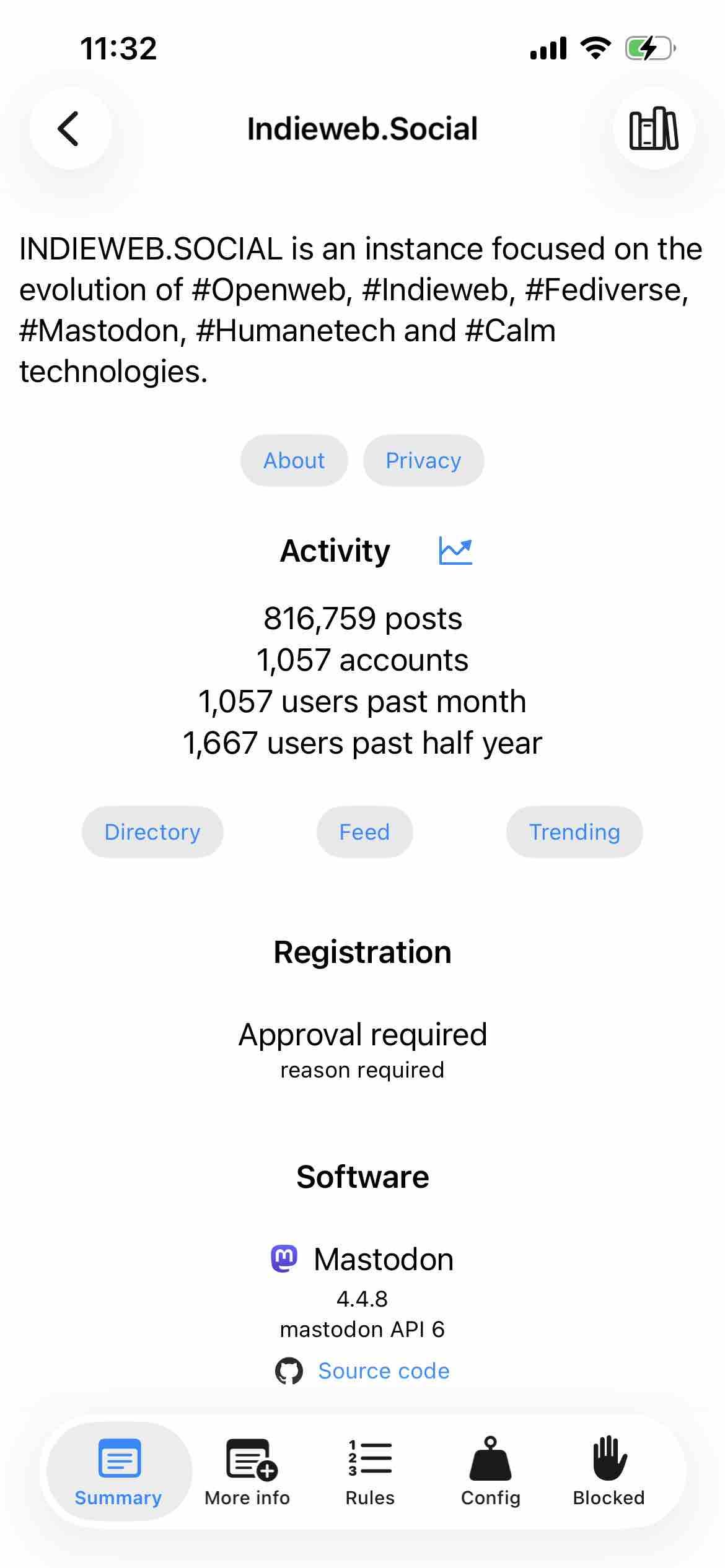Go back using the top-left arrow
Screen dimensions: 725x1568
click(70, 128)
